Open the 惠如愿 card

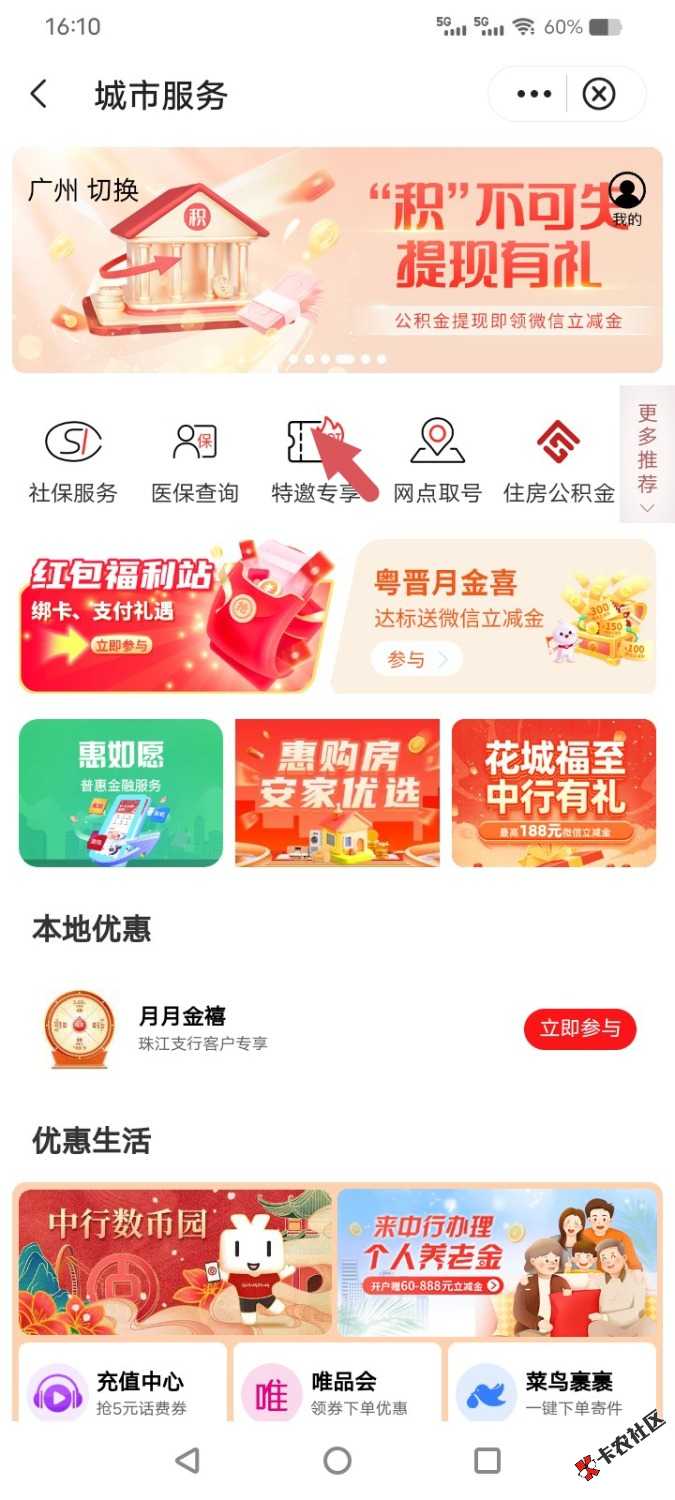pos(121,792)
